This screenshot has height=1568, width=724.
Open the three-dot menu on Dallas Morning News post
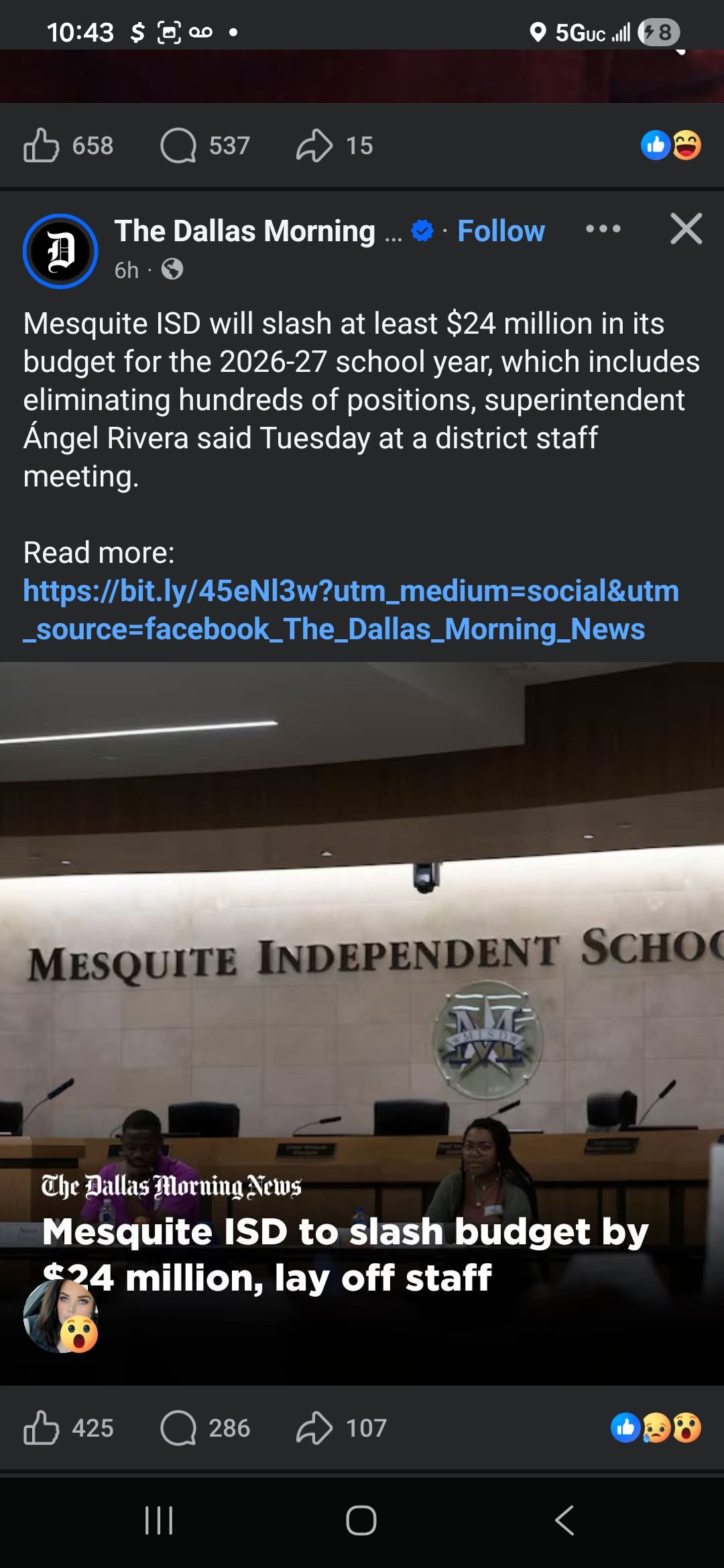point(603,229)
